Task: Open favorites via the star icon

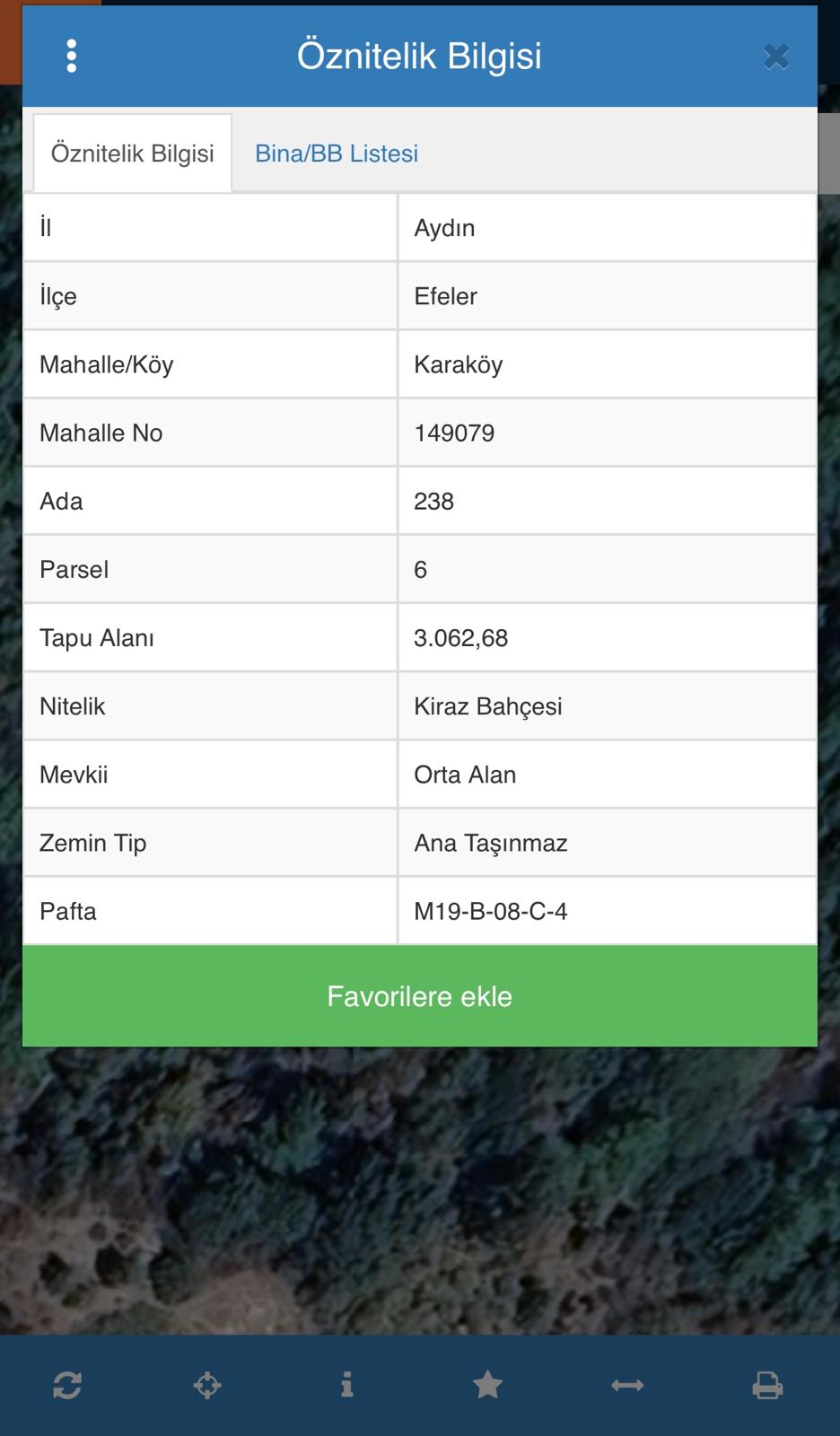Action: click(x=487, y=1385)
